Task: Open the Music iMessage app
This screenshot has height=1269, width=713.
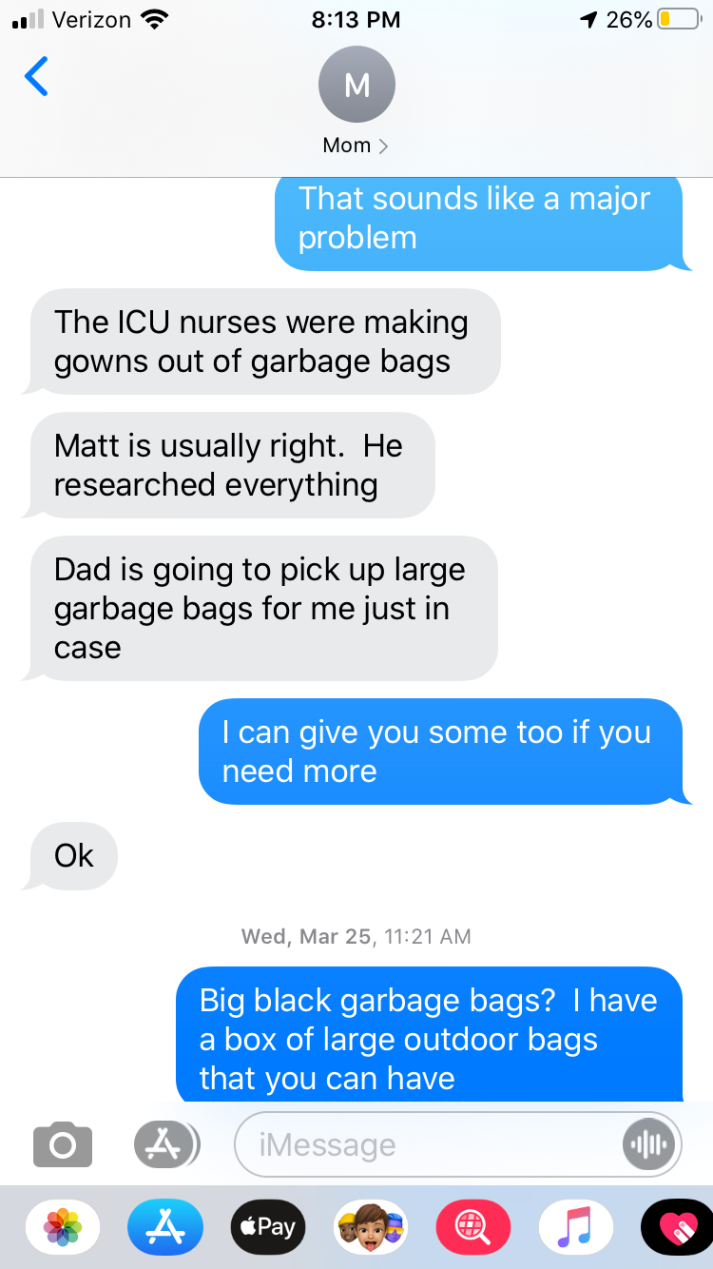Action: tap(575, 1227)
